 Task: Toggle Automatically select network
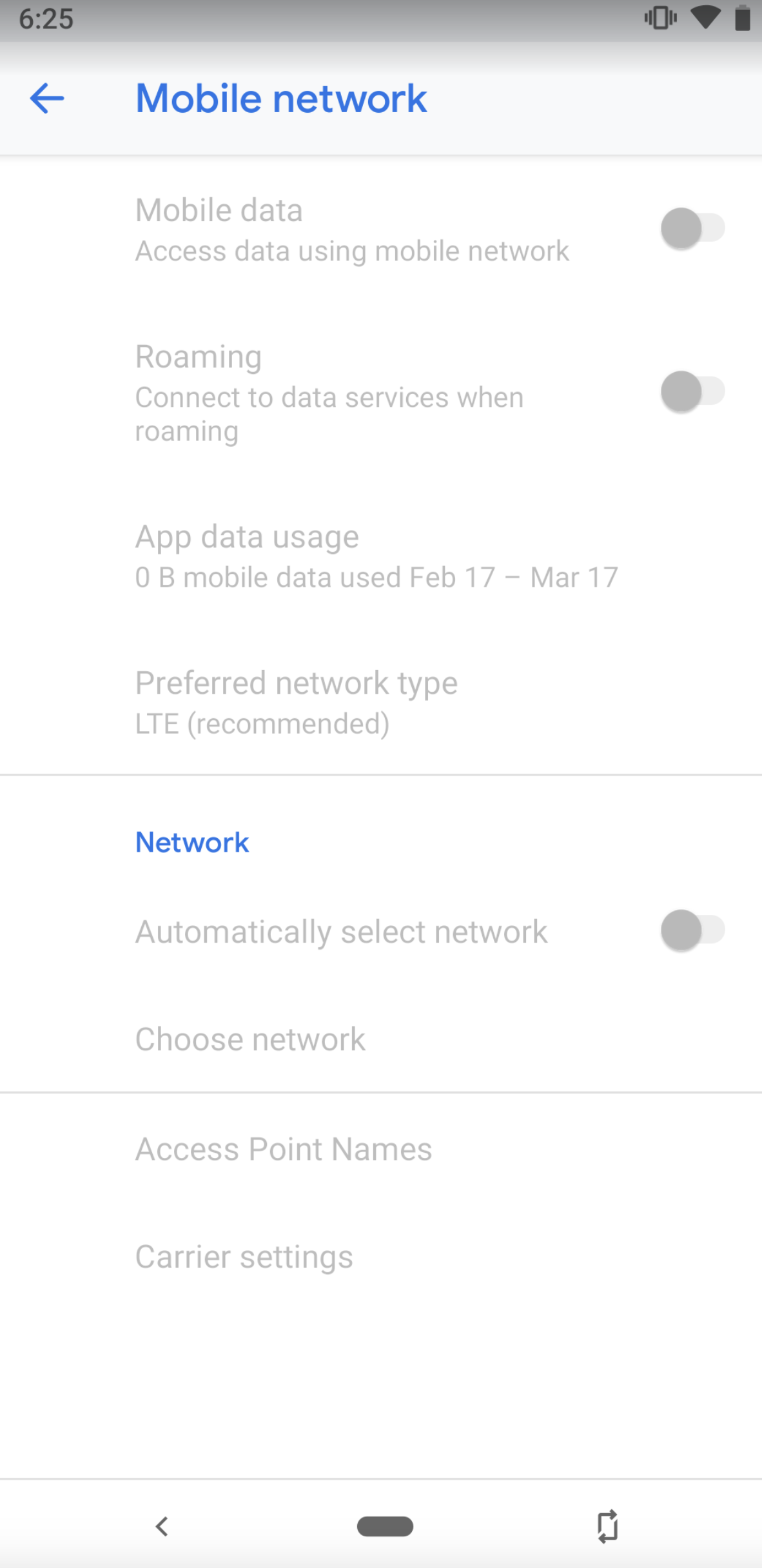click(x=692, y=930)
